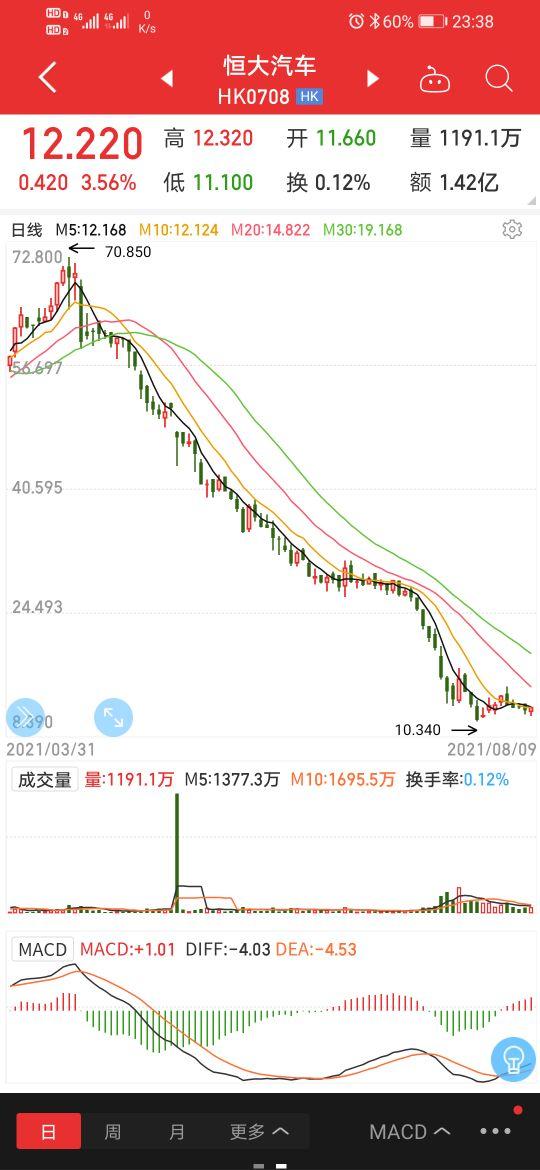Image resolution: width=540 pixels, height=1170 pixels.
Task: Switch to the next stock with right triangle
Action: coord(372,78)
